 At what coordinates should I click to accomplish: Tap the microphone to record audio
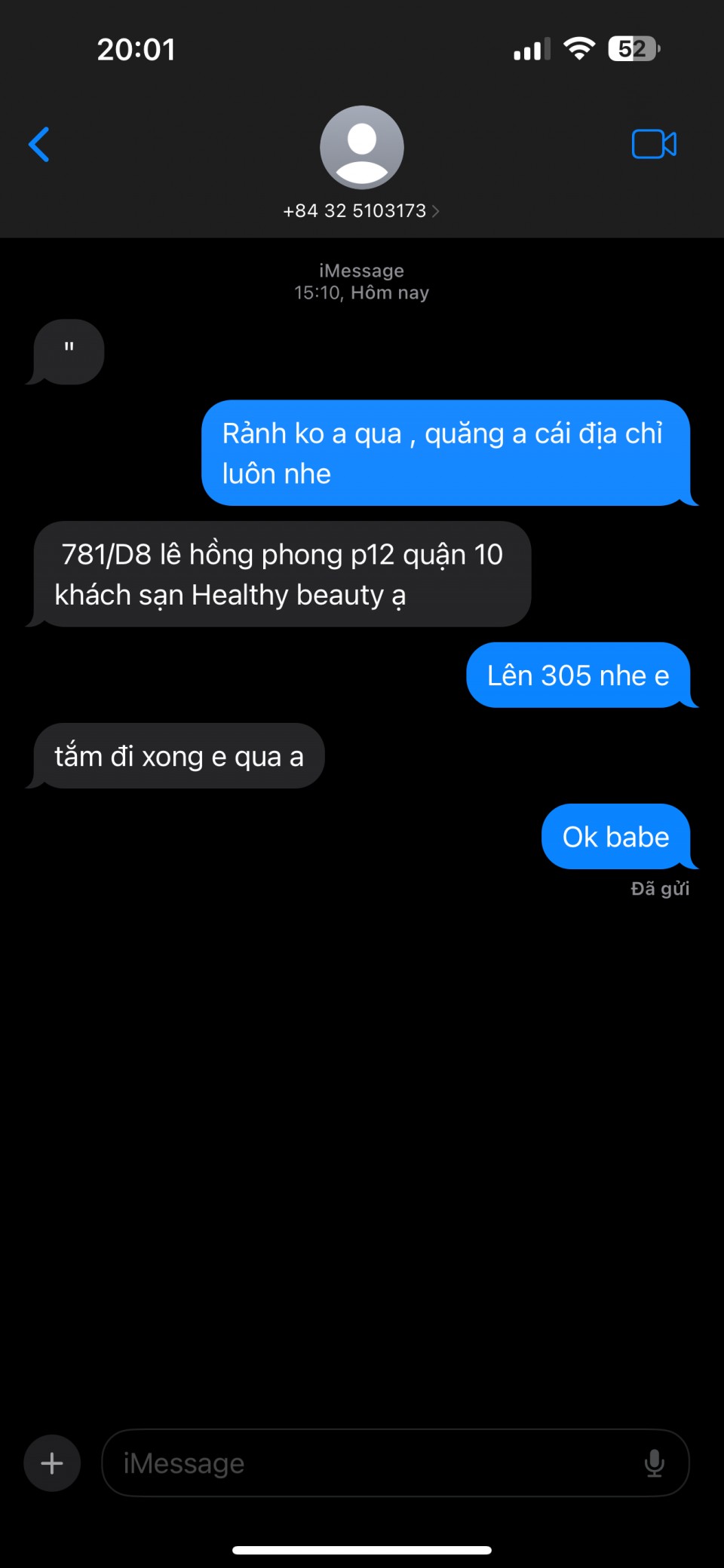point(655,1463)
